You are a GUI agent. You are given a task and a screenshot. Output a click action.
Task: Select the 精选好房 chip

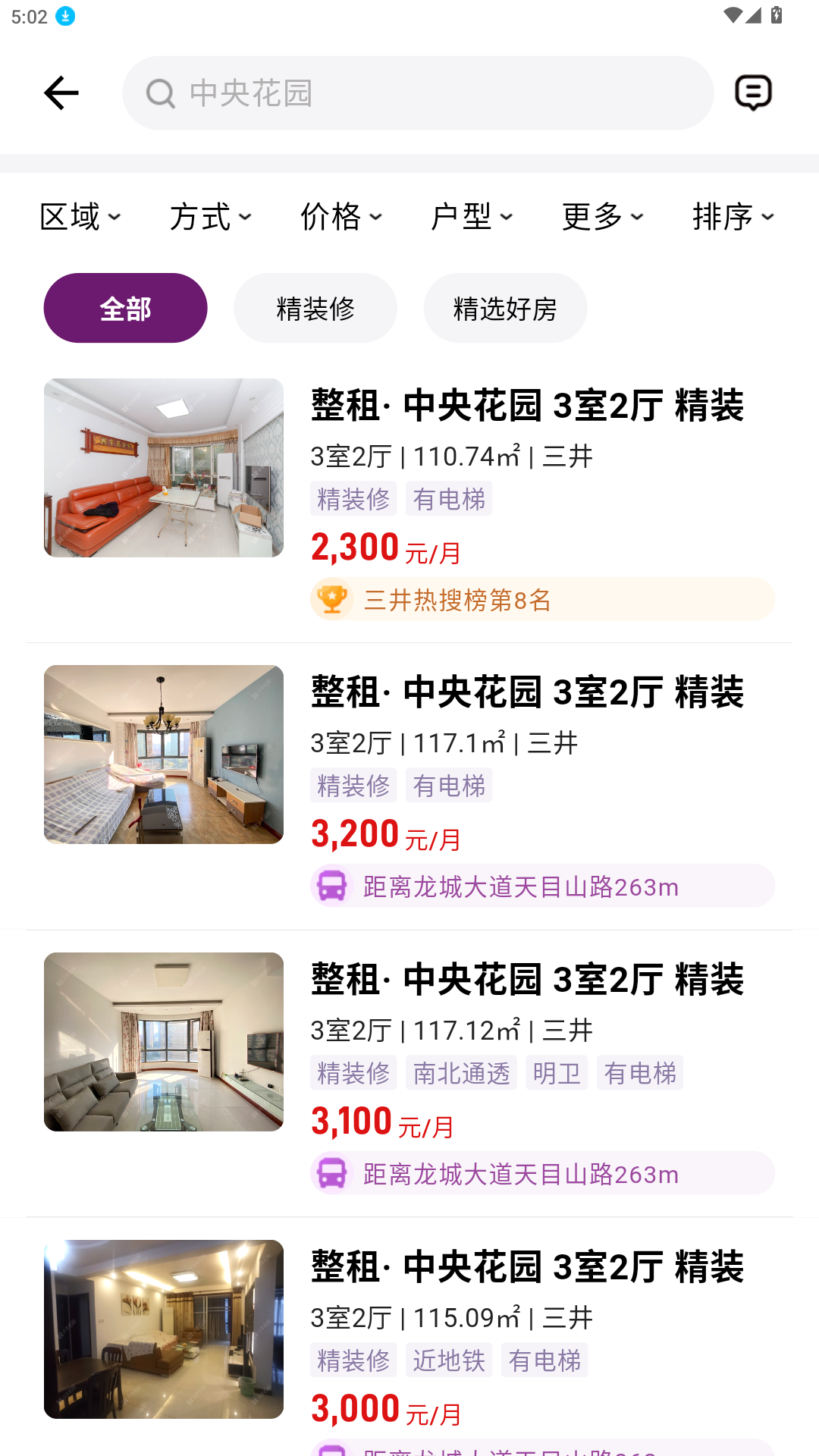[505, 308]
